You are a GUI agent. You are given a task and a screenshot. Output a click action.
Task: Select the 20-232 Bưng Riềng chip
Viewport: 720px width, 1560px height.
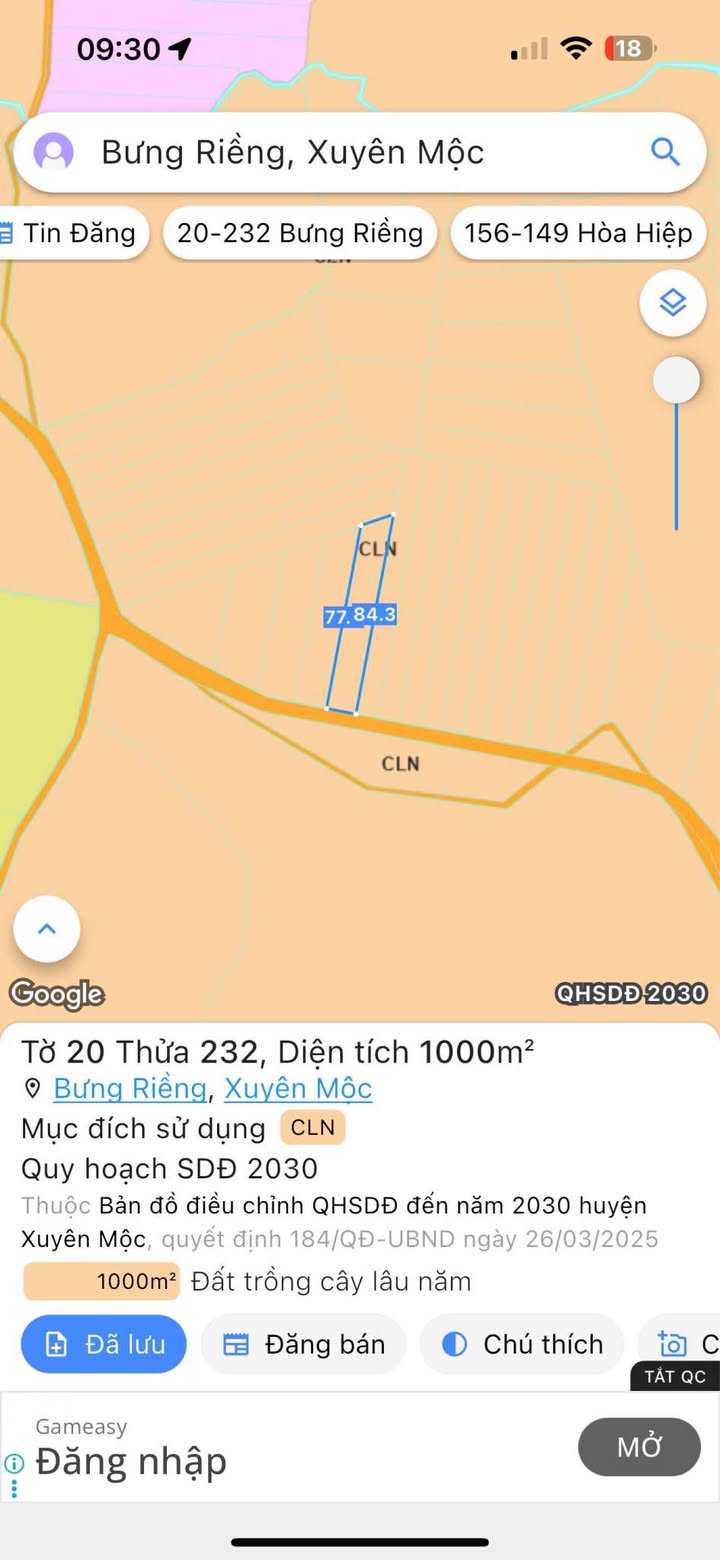300,233
